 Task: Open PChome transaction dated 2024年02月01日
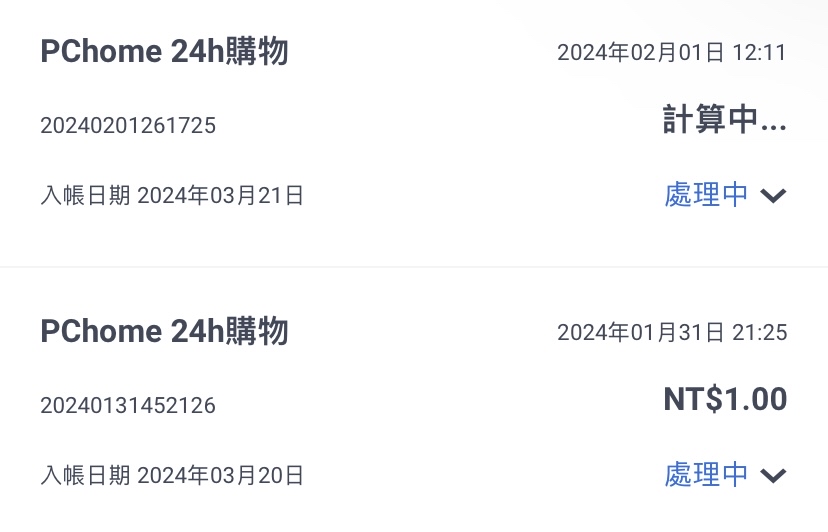tap(164, 52)
